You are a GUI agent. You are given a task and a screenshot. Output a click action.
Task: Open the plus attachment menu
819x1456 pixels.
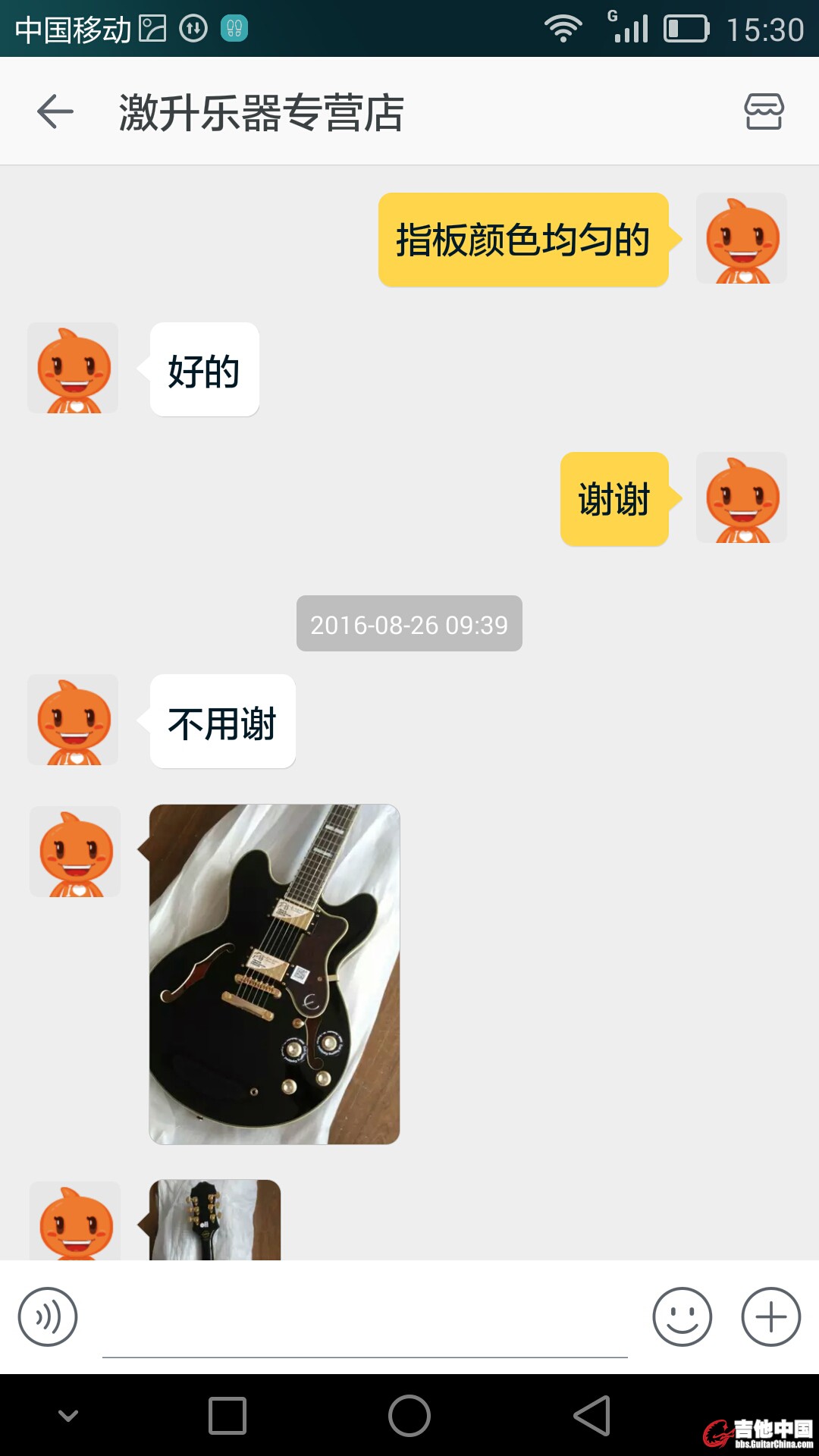point(770,1316)
